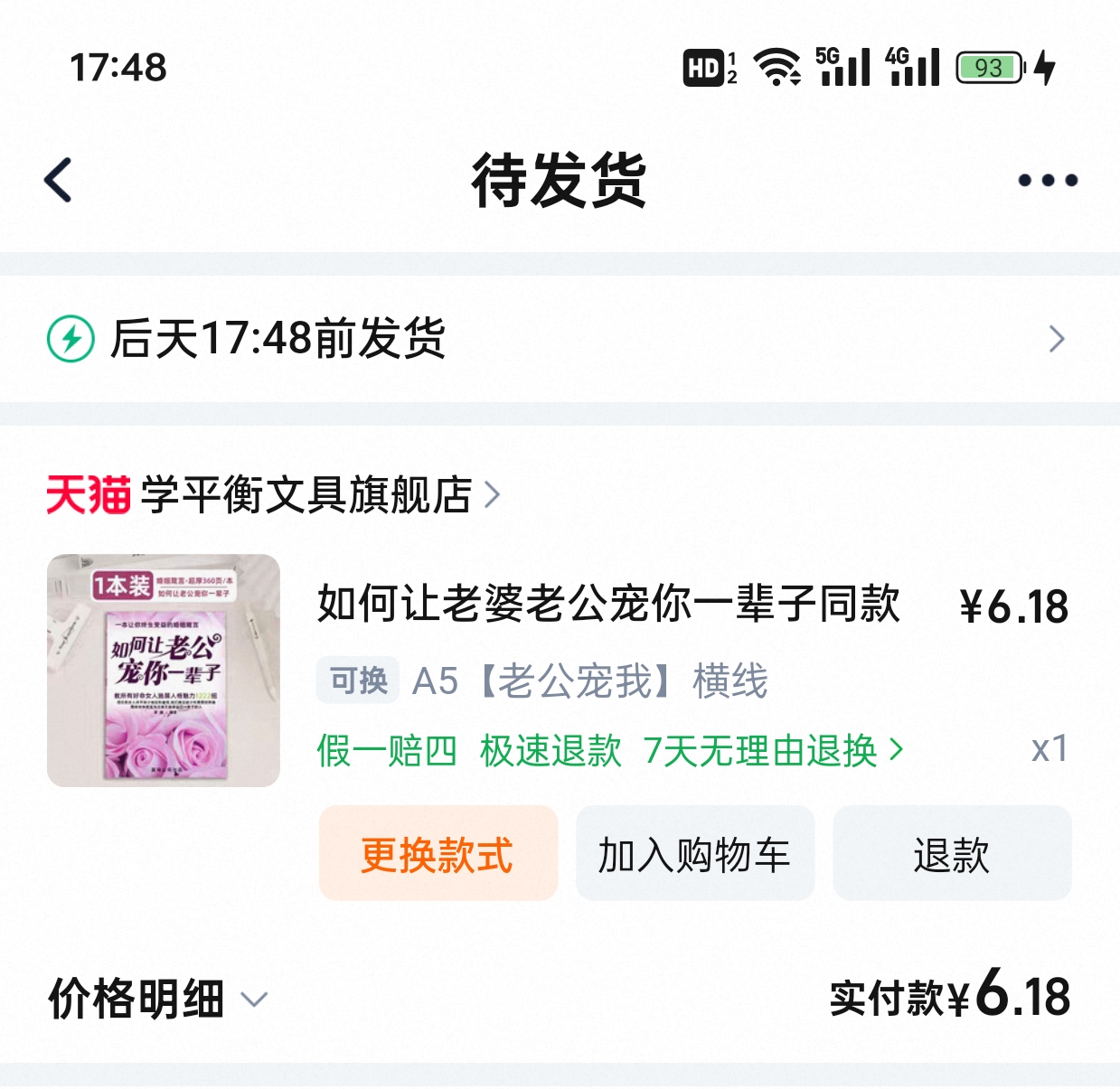Visit the 学平衡文具旗舰店 store

click(x=306, y=494)
